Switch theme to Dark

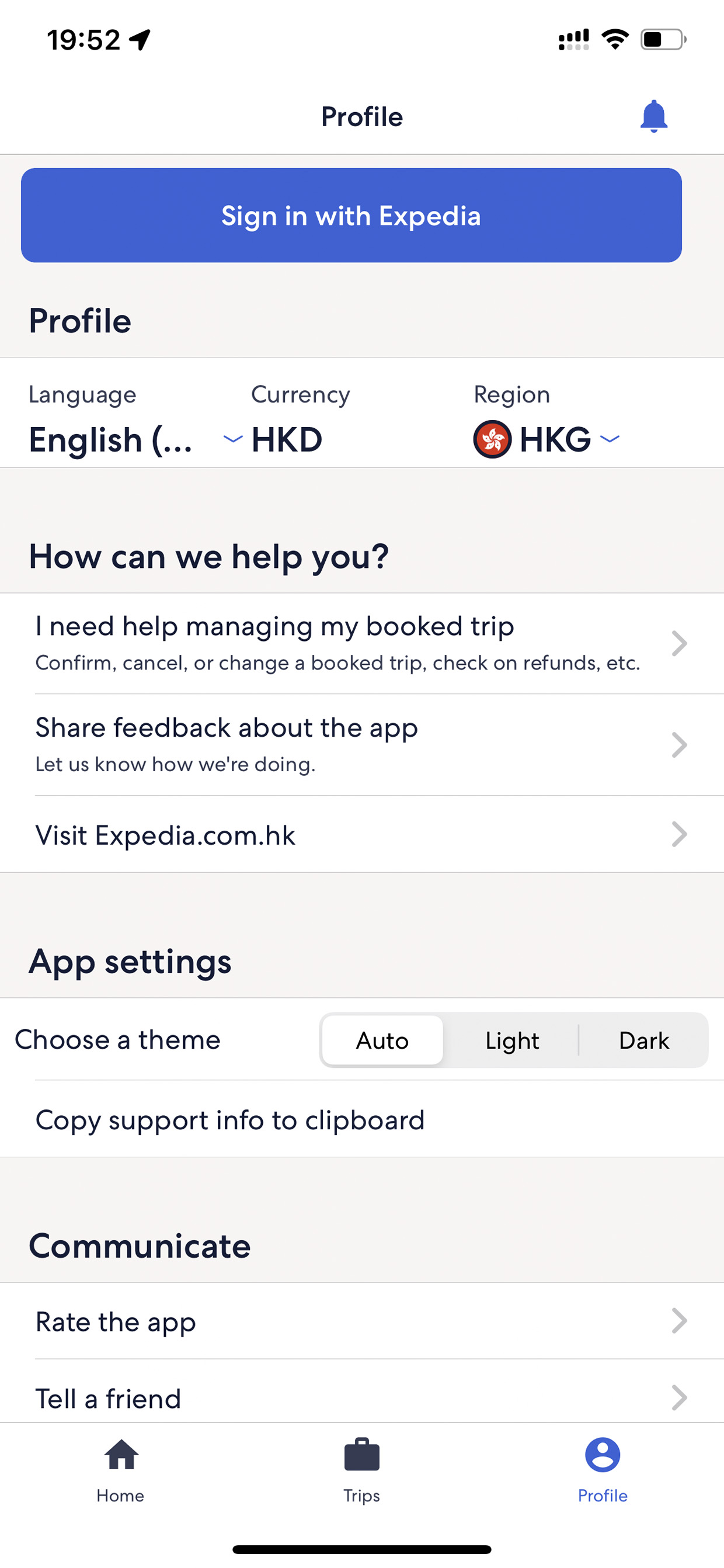click(x=643, y=1040)
